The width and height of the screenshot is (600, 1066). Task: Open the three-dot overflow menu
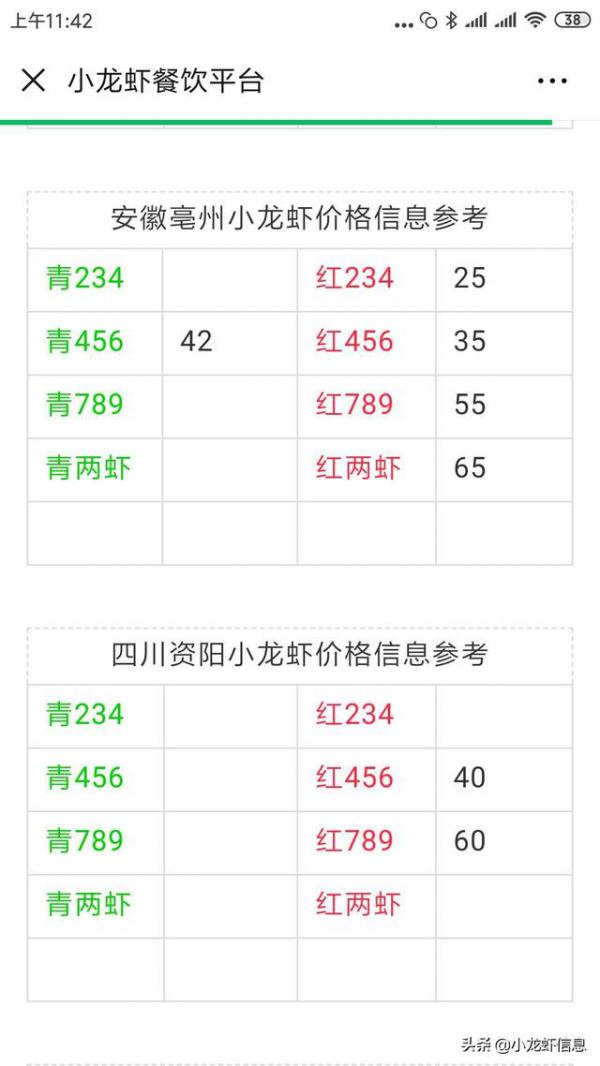552,82
